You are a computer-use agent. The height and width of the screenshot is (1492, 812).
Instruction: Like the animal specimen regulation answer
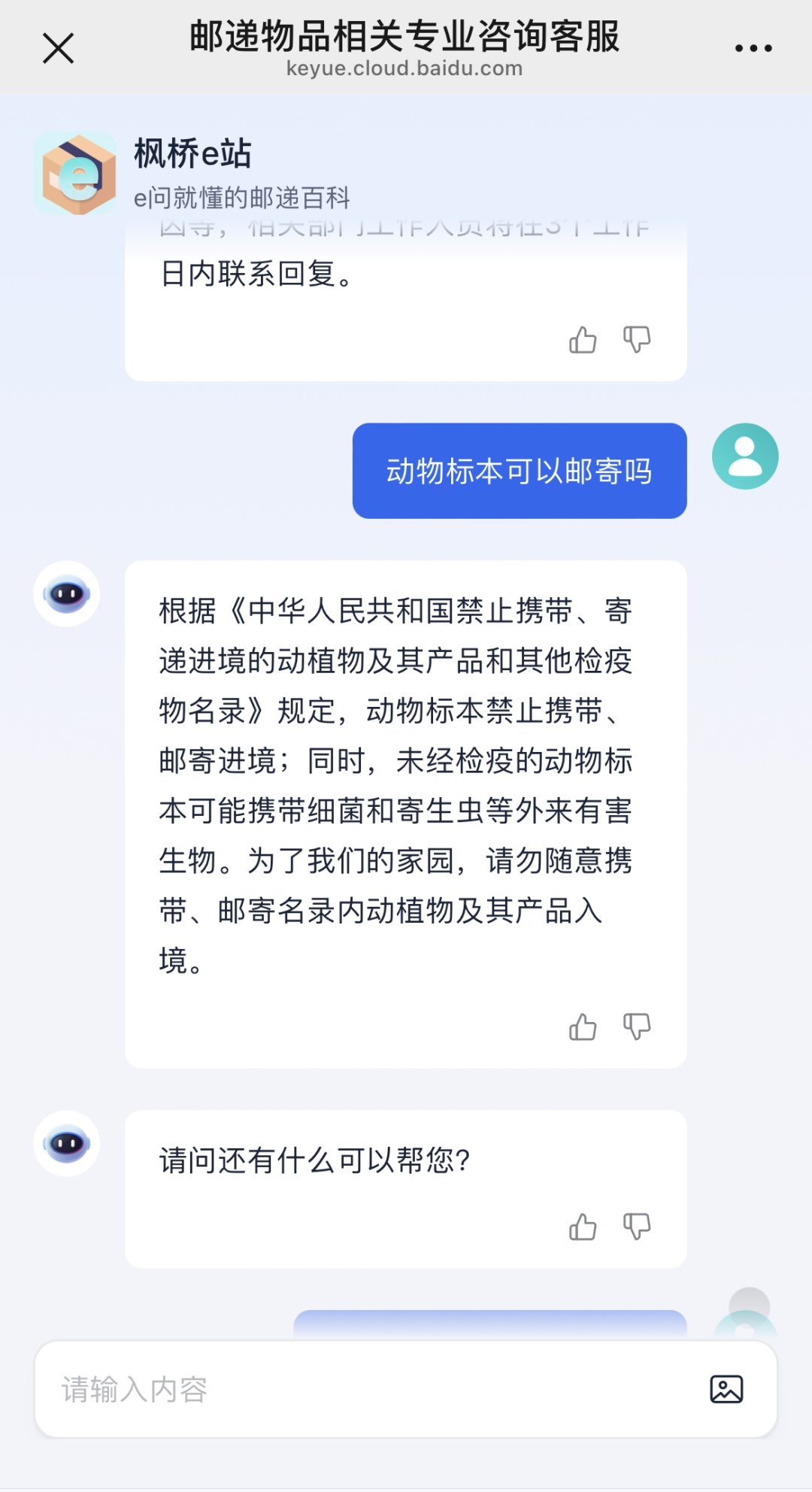click(x=583, y=1027)
